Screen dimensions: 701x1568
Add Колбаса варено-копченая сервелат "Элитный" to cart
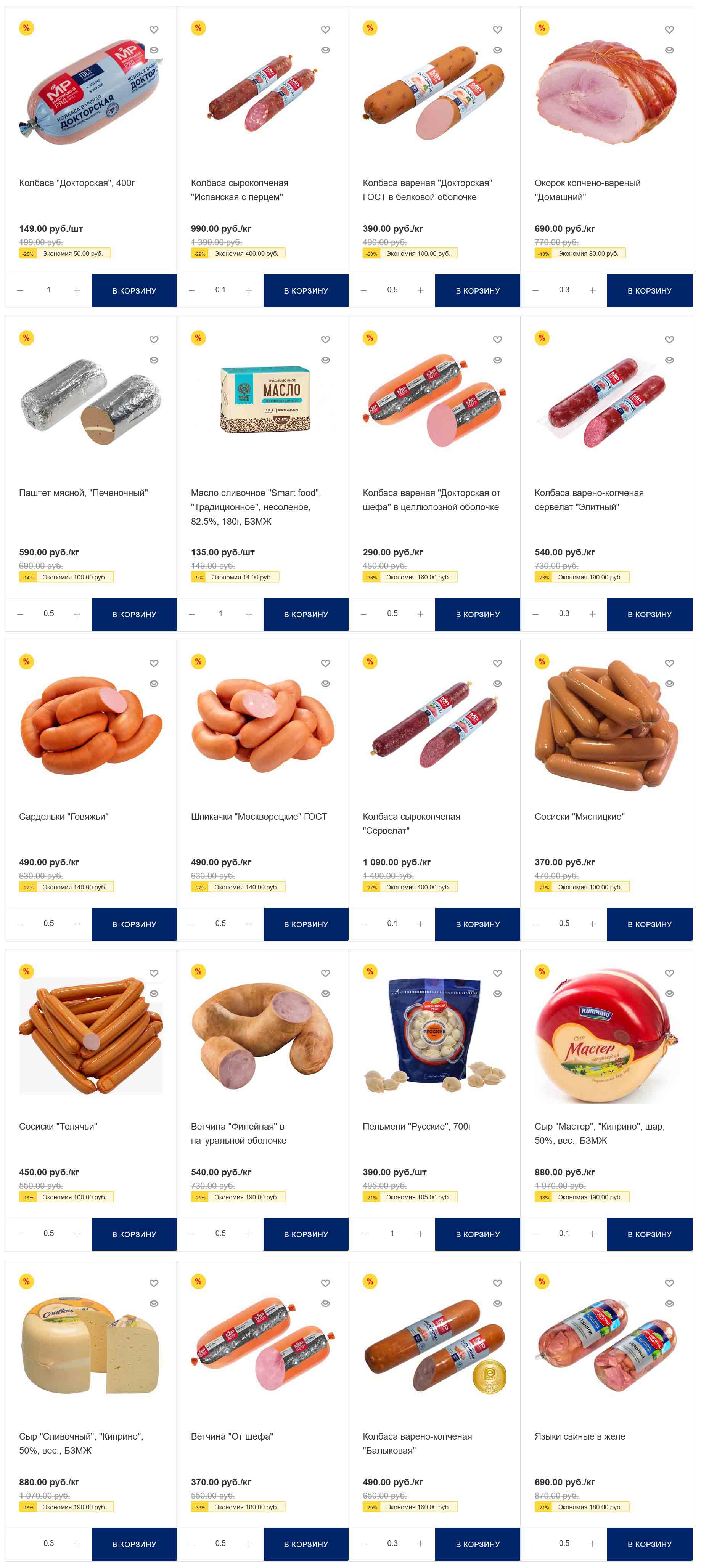click(649, 614)
